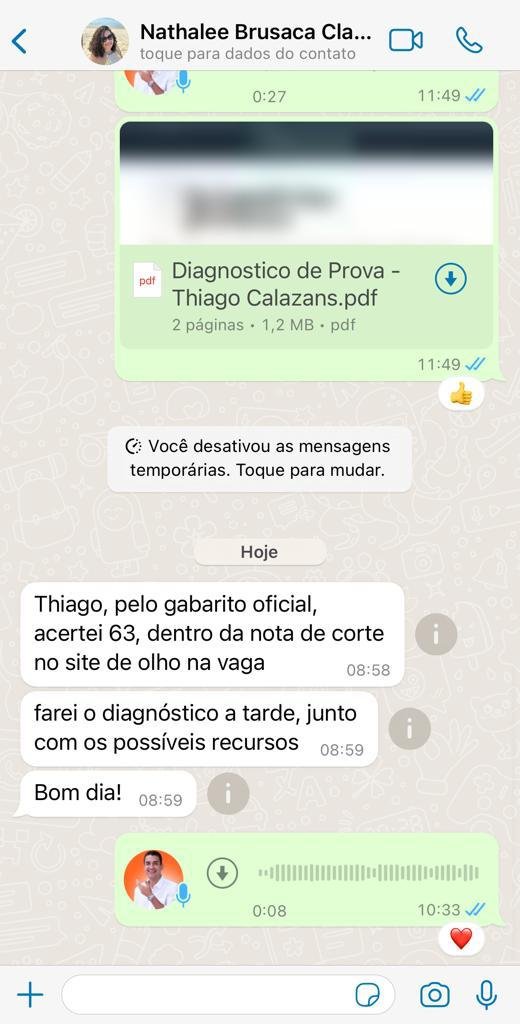Go back to the chat list
The width and height of the screenshot is (520, 1024).
pos(20,41)
